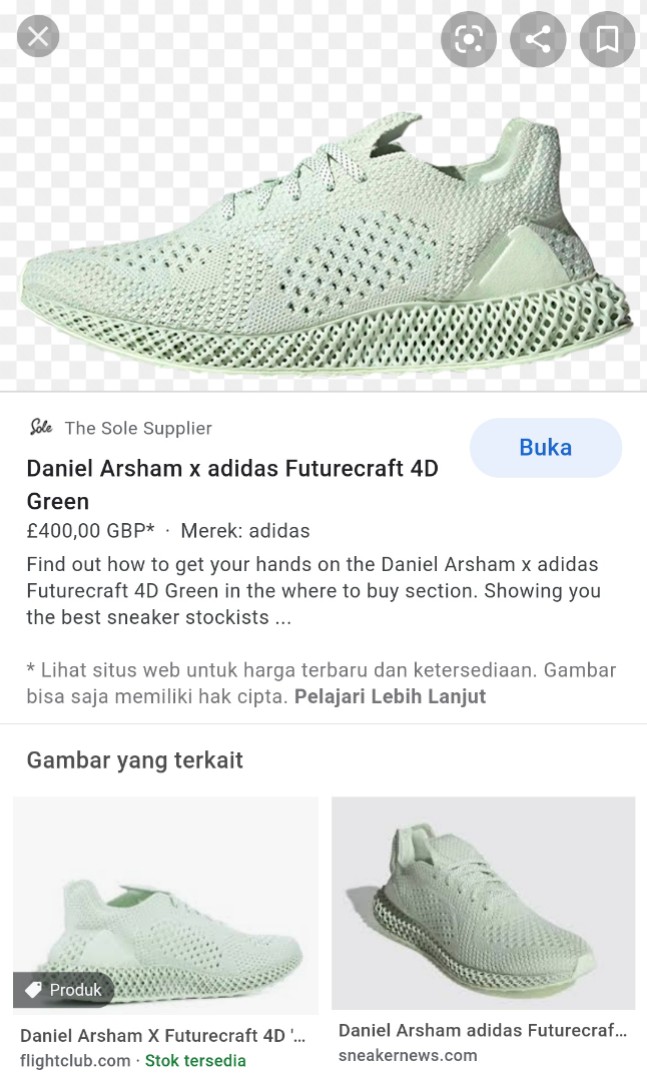This screenshot has width=647, height=1080.
Task: Open the sneakernews.com related image
Action: (x=483, y=903)
